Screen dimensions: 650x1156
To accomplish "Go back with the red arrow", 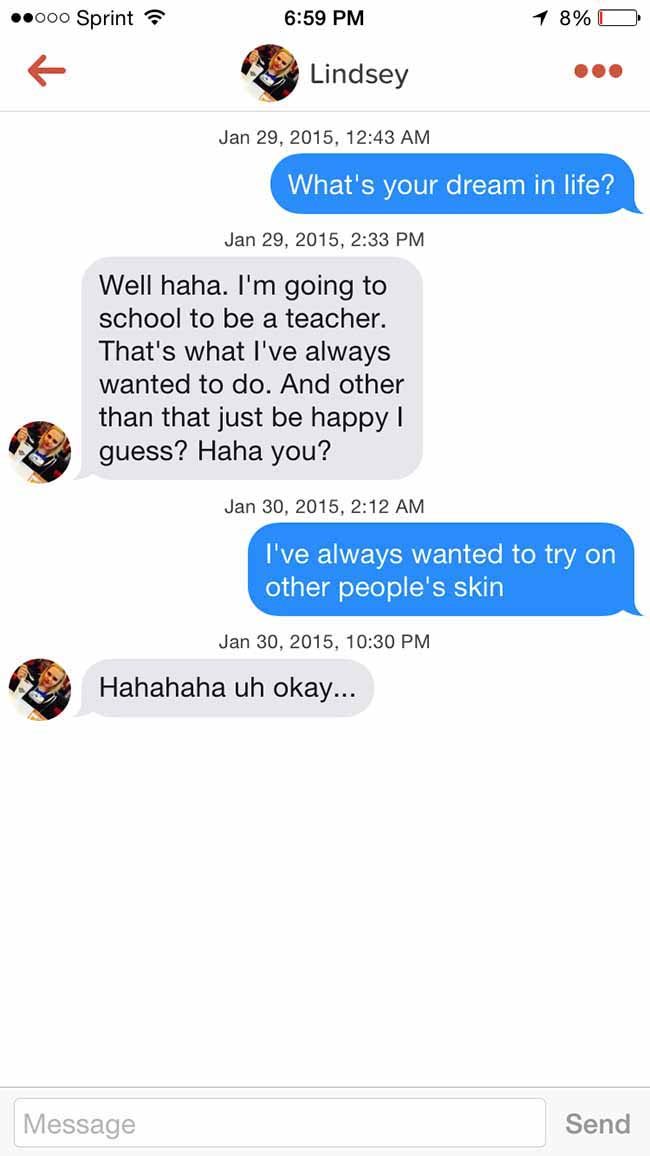I will 46,72.
